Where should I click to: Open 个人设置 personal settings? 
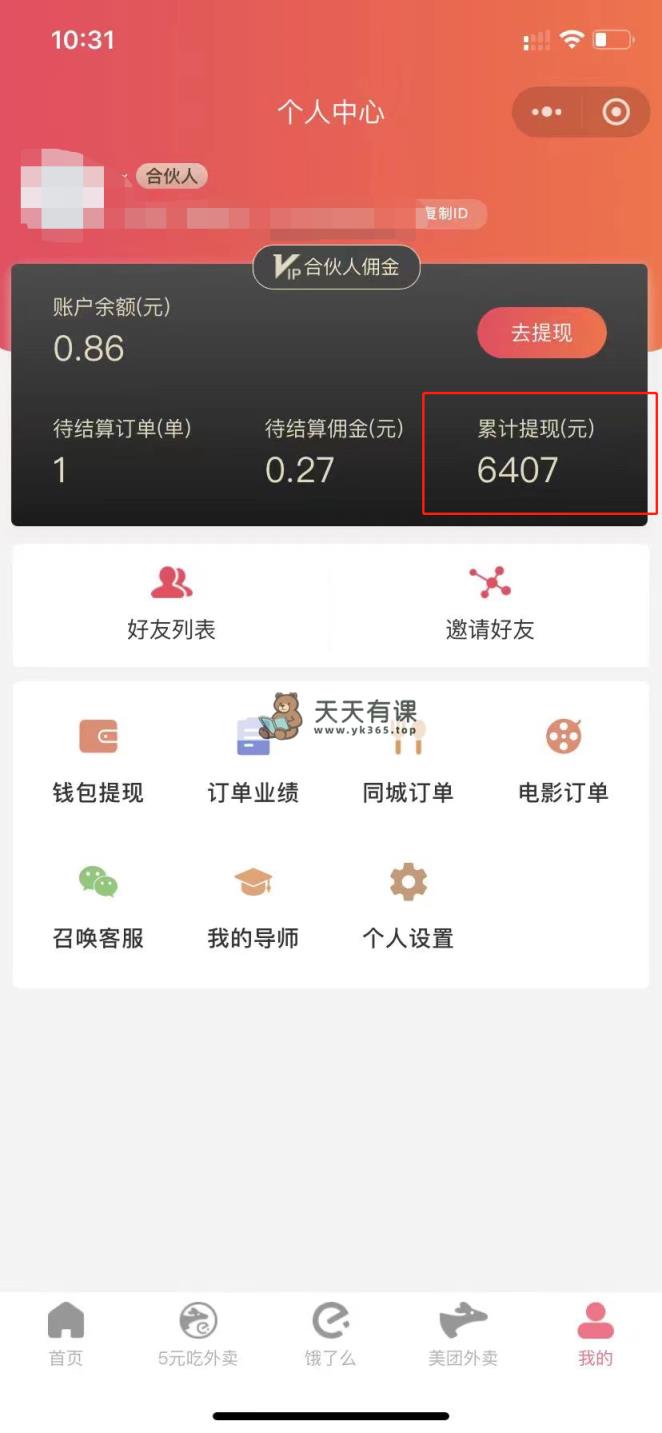(408, 907)
